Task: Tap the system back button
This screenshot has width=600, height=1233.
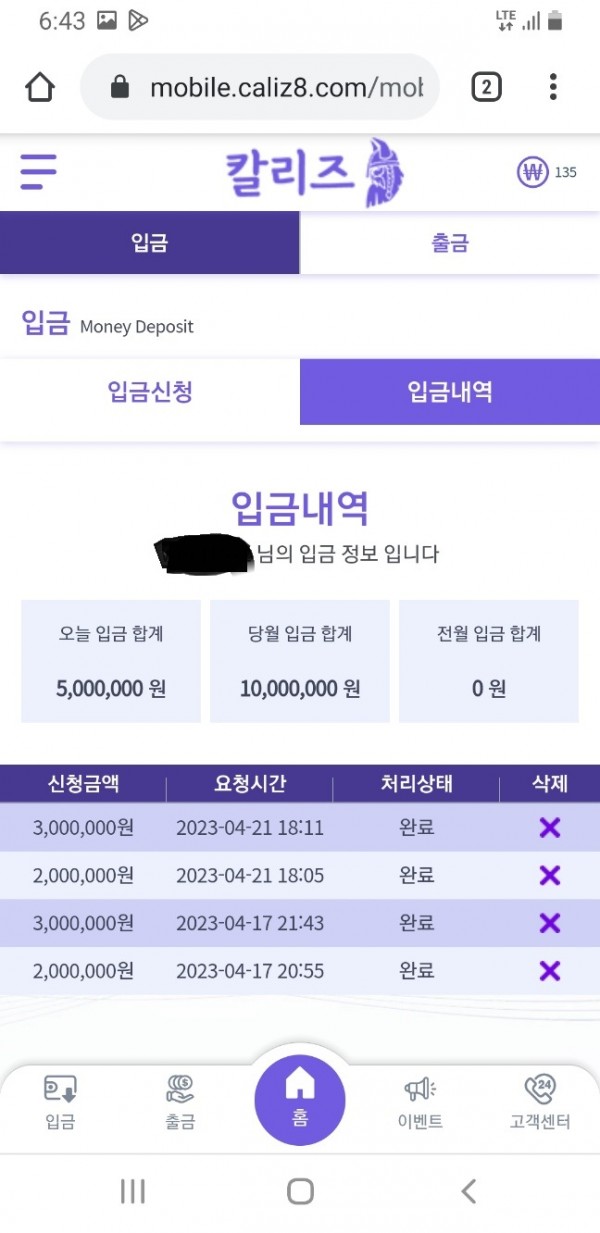Action: [x=468, y=1191]
